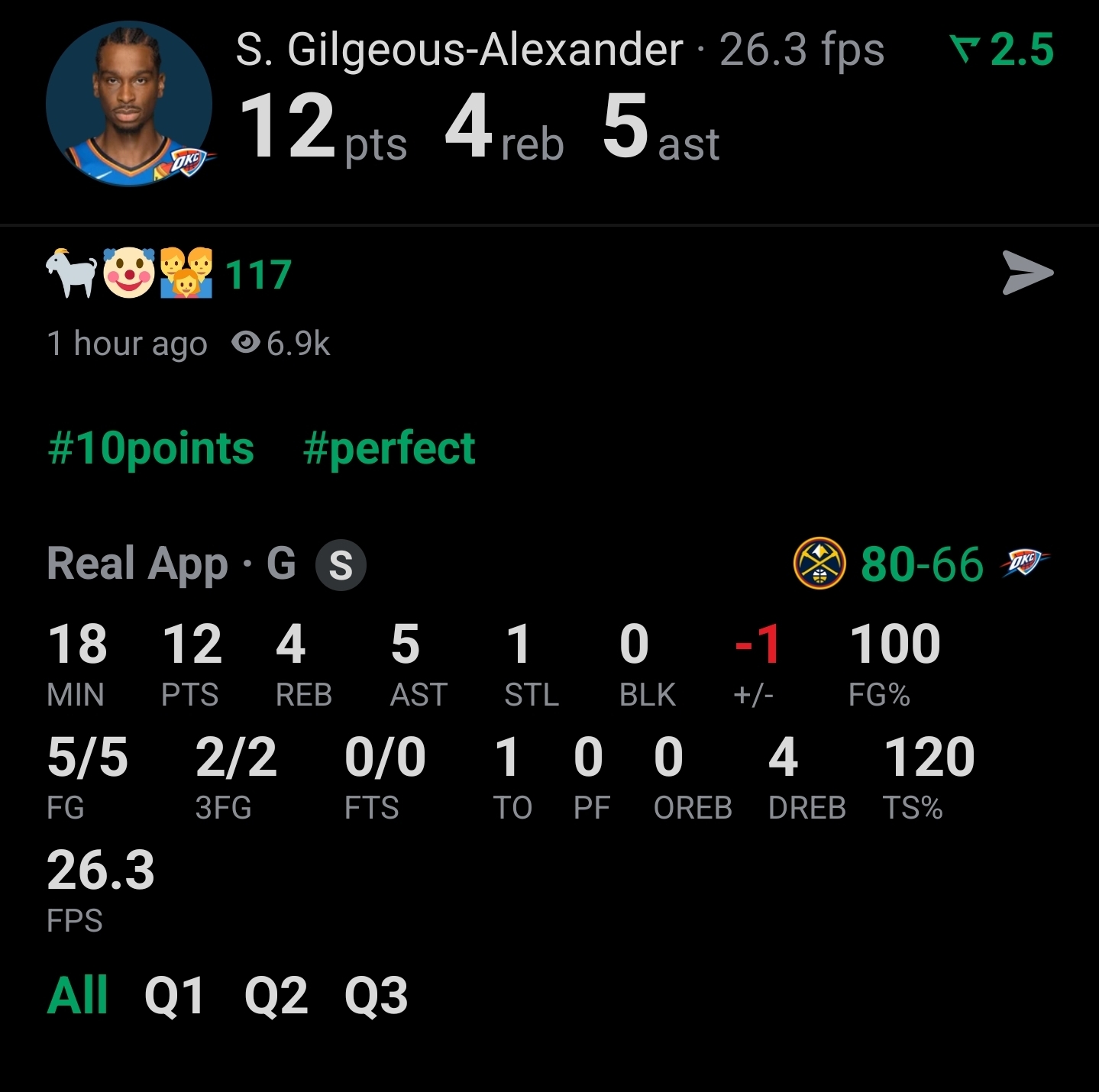The height and width of the screenshot is (1092, 1099).
Task: Select the All quarters tab
Action: (77, 996)
